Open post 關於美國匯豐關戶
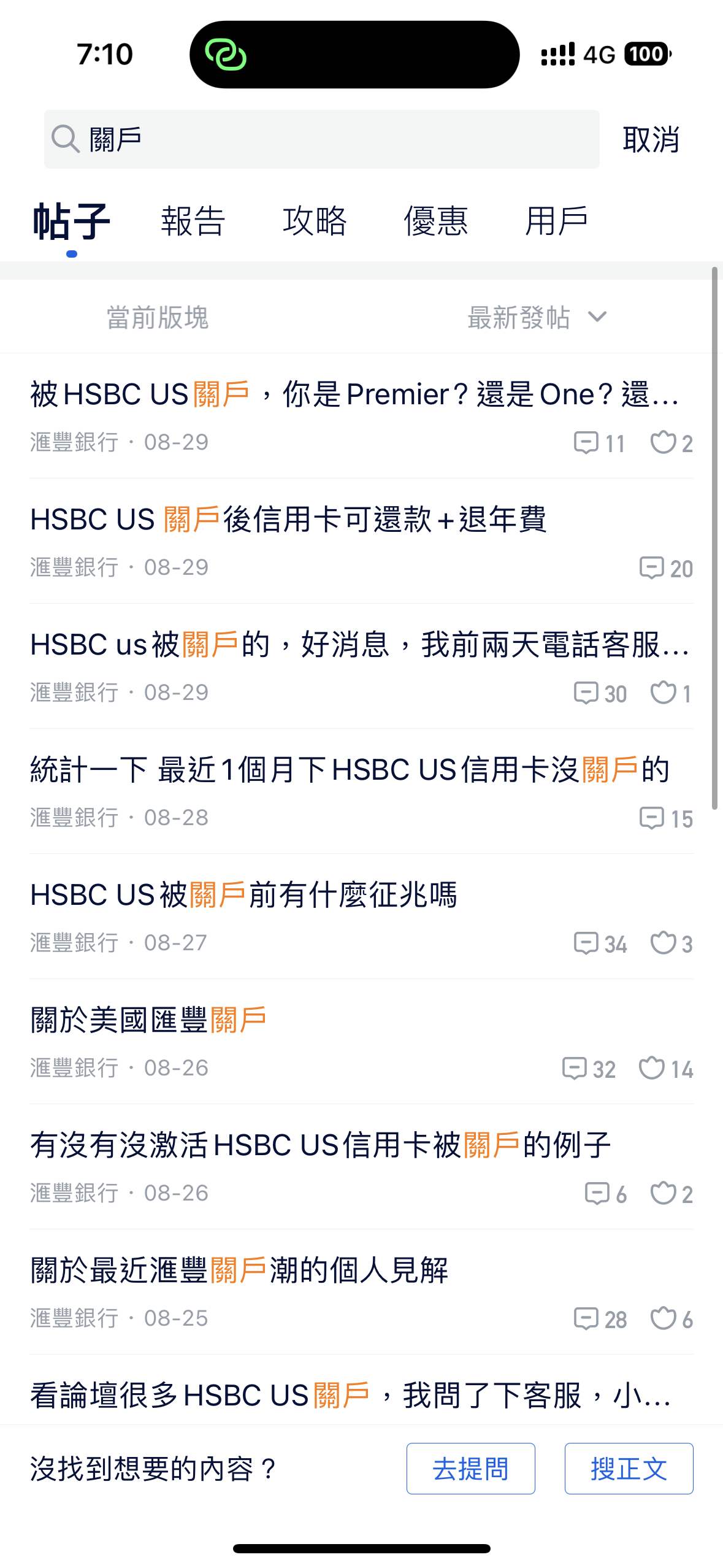Screen dimensions: 723x1568 point(361,1042)
